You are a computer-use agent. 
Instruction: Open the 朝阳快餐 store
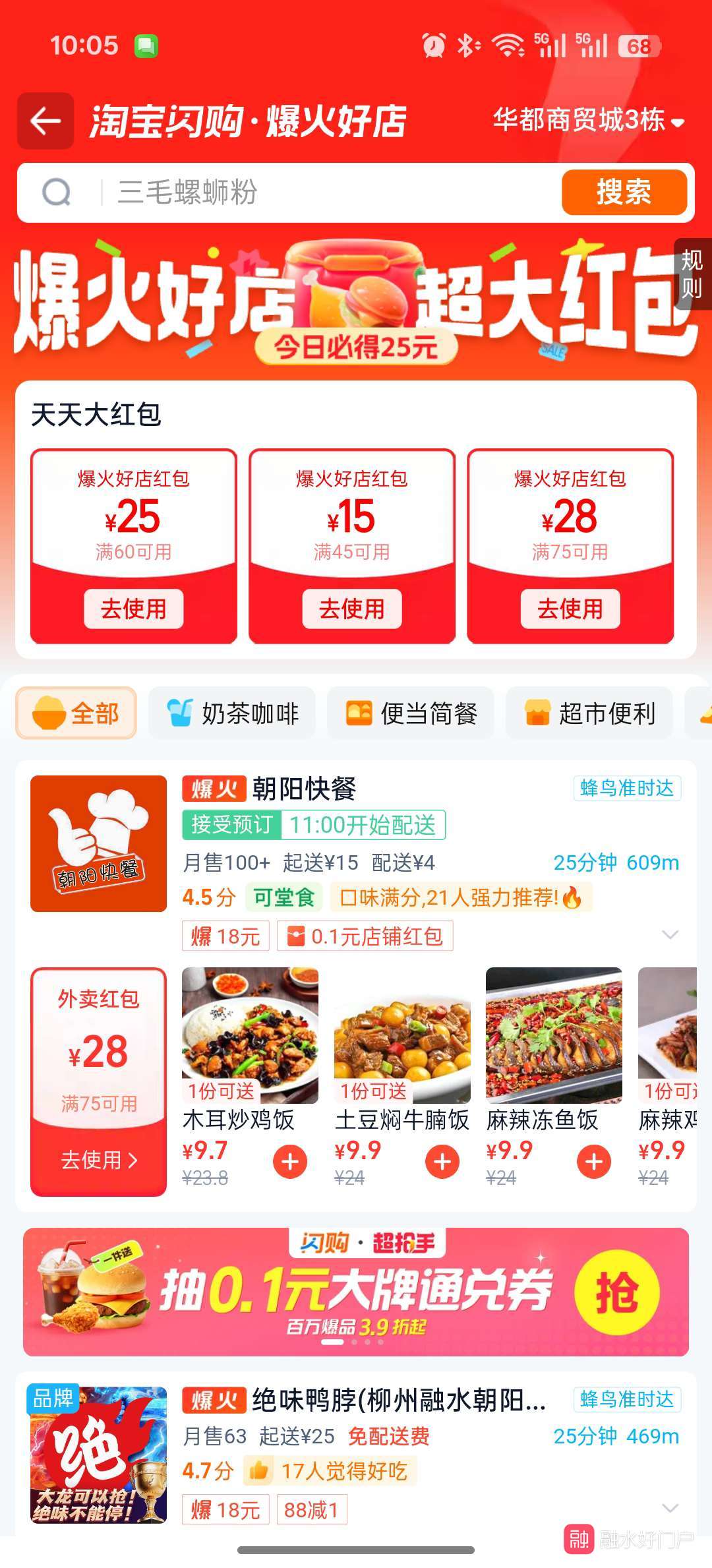[x=303, y=789]
